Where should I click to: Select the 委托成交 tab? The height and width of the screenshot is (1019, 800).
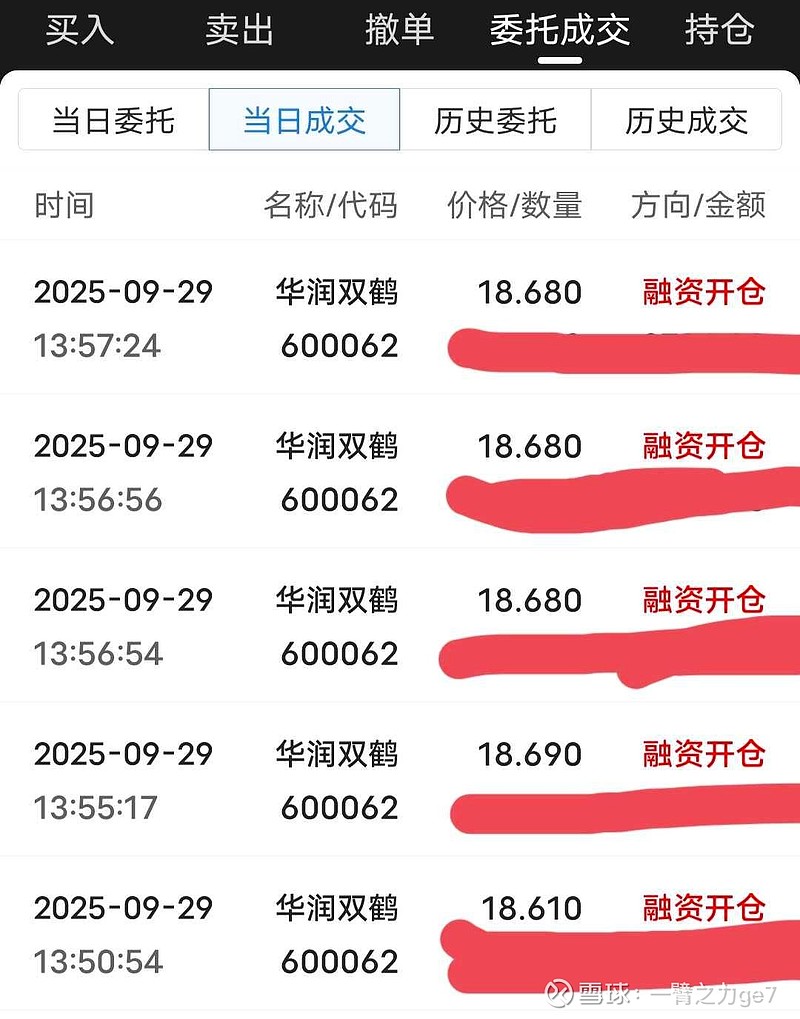pyautogui.click(x=560, y=30)
